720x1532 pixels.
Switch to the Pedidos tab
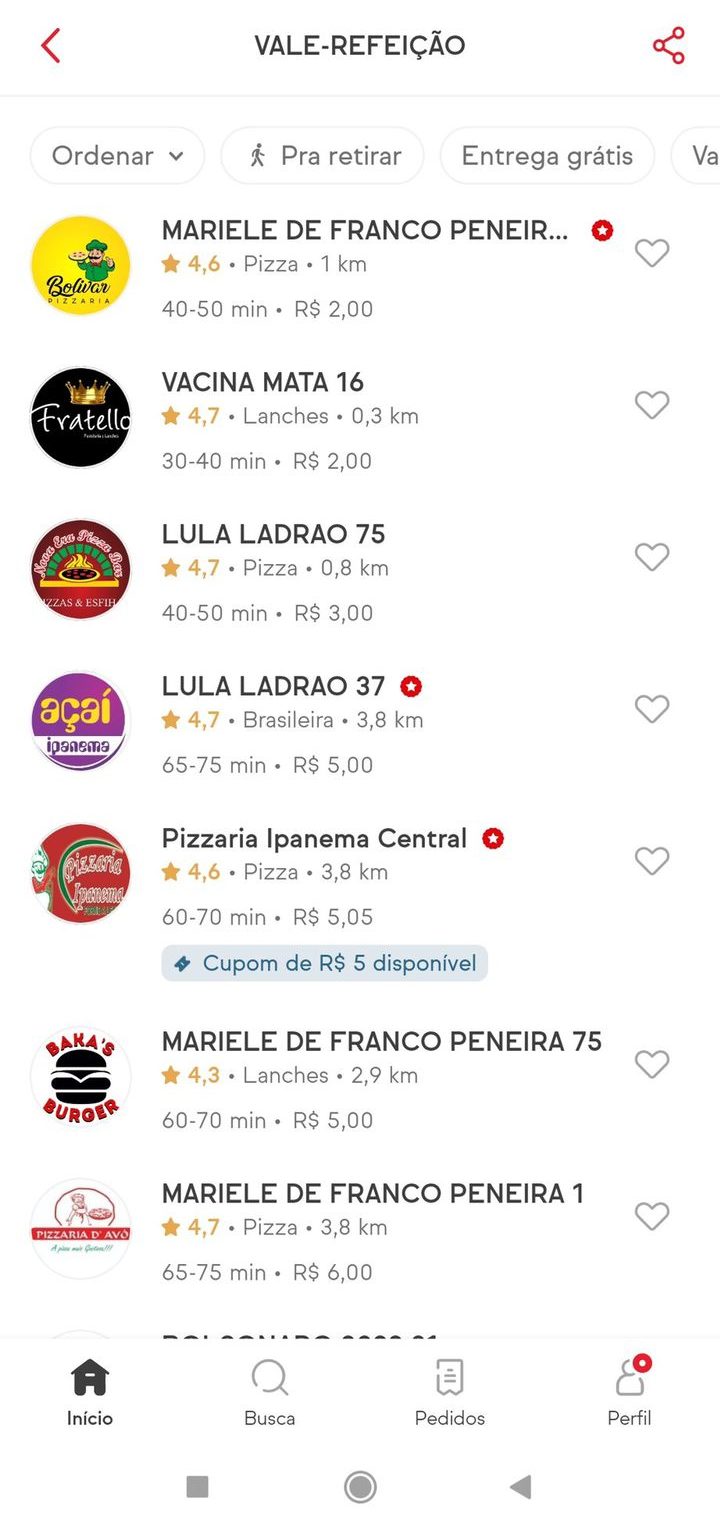point(450,1392)
